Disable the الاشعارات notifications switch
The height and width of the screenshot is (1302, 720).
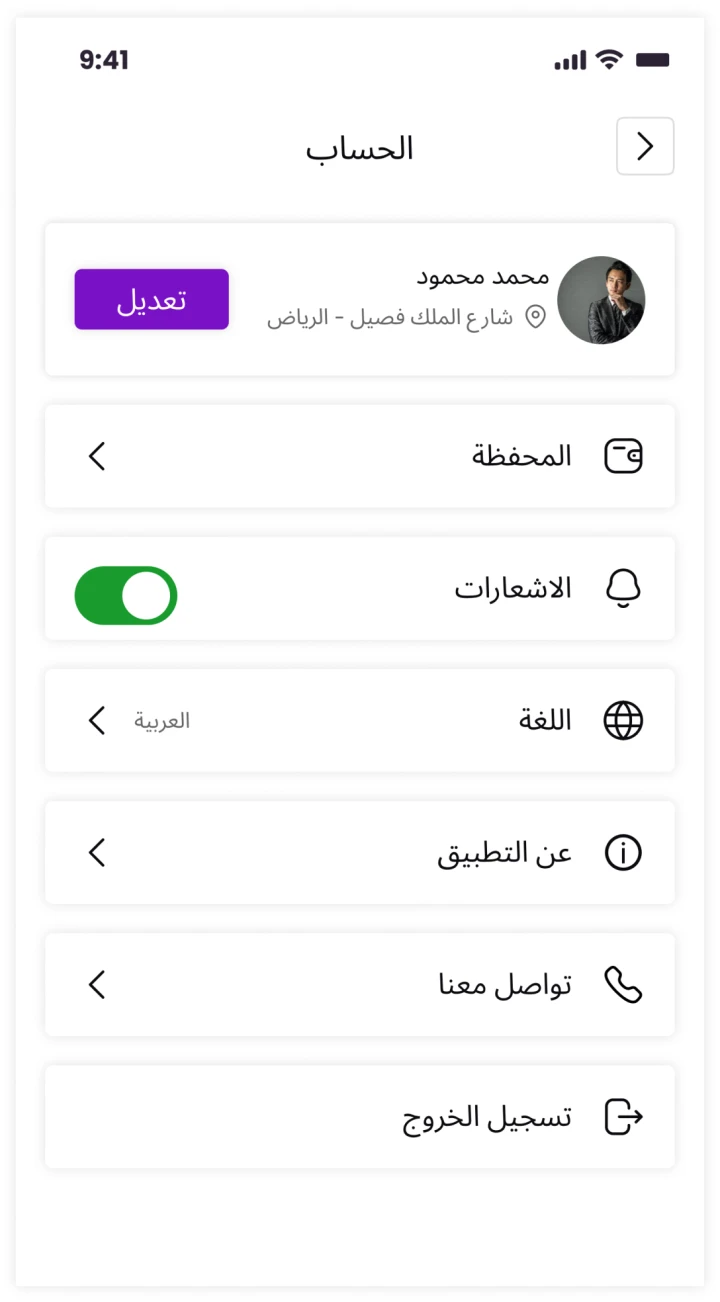pos(126,596)
